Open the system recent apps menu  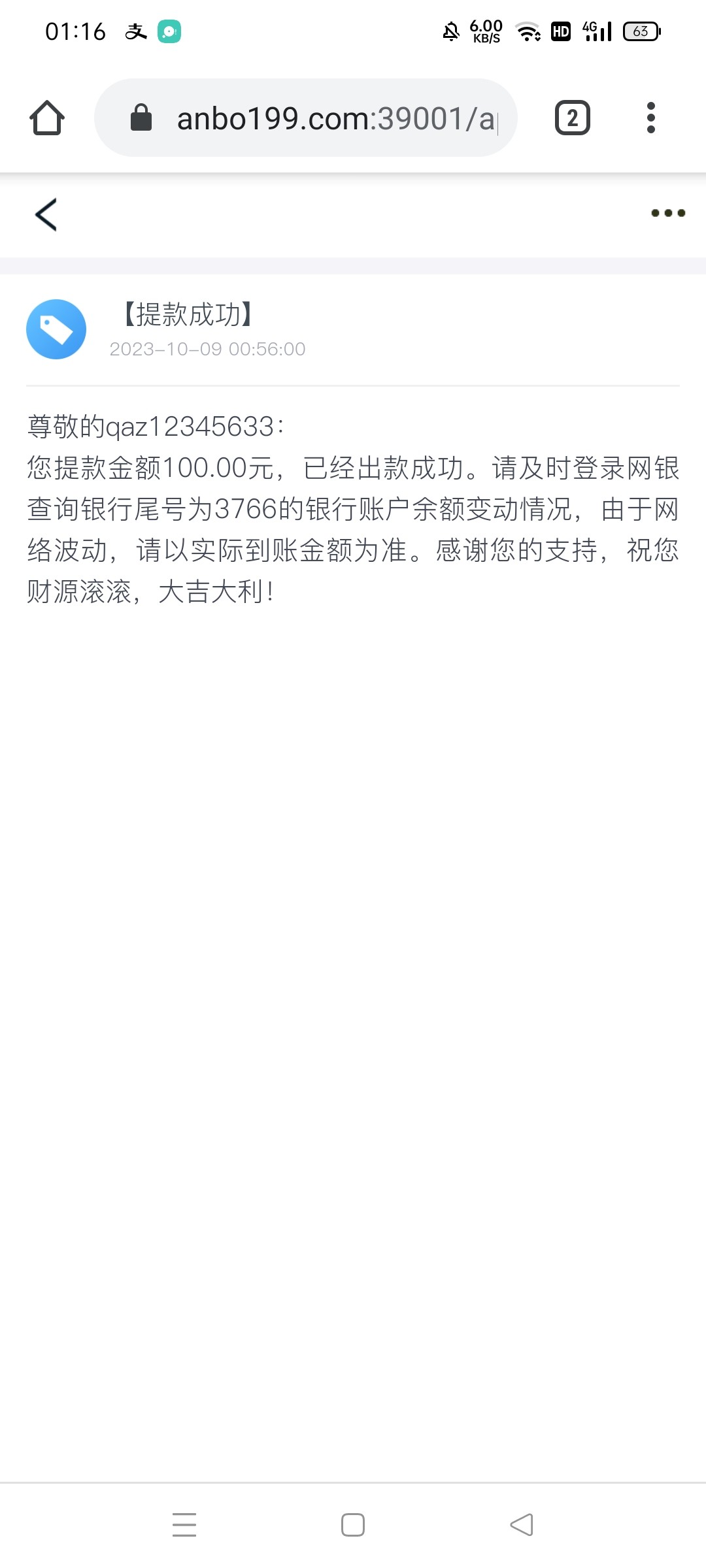tap(184, 1525)
